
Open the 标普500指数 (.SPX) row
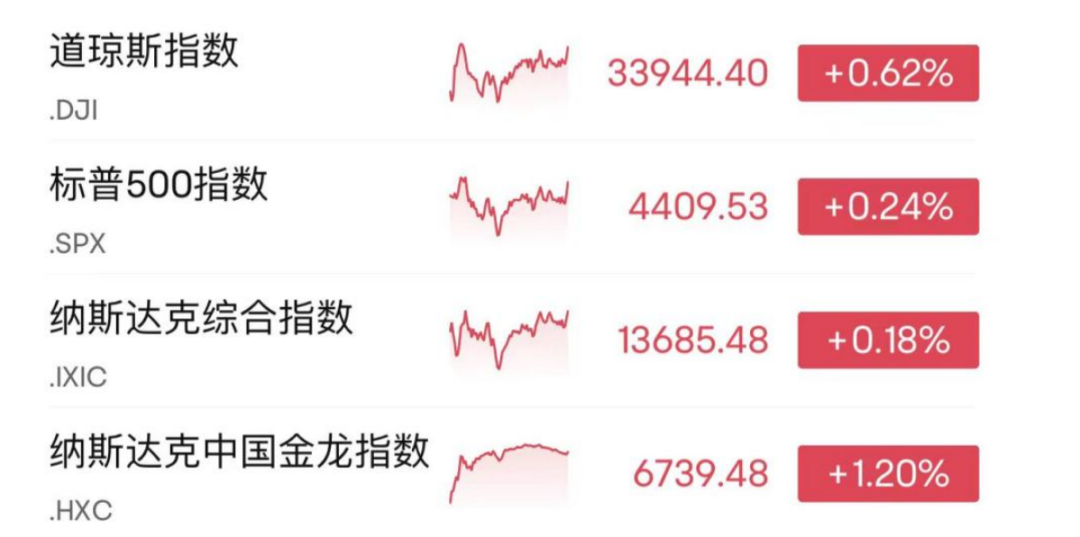tap(160, 186)
